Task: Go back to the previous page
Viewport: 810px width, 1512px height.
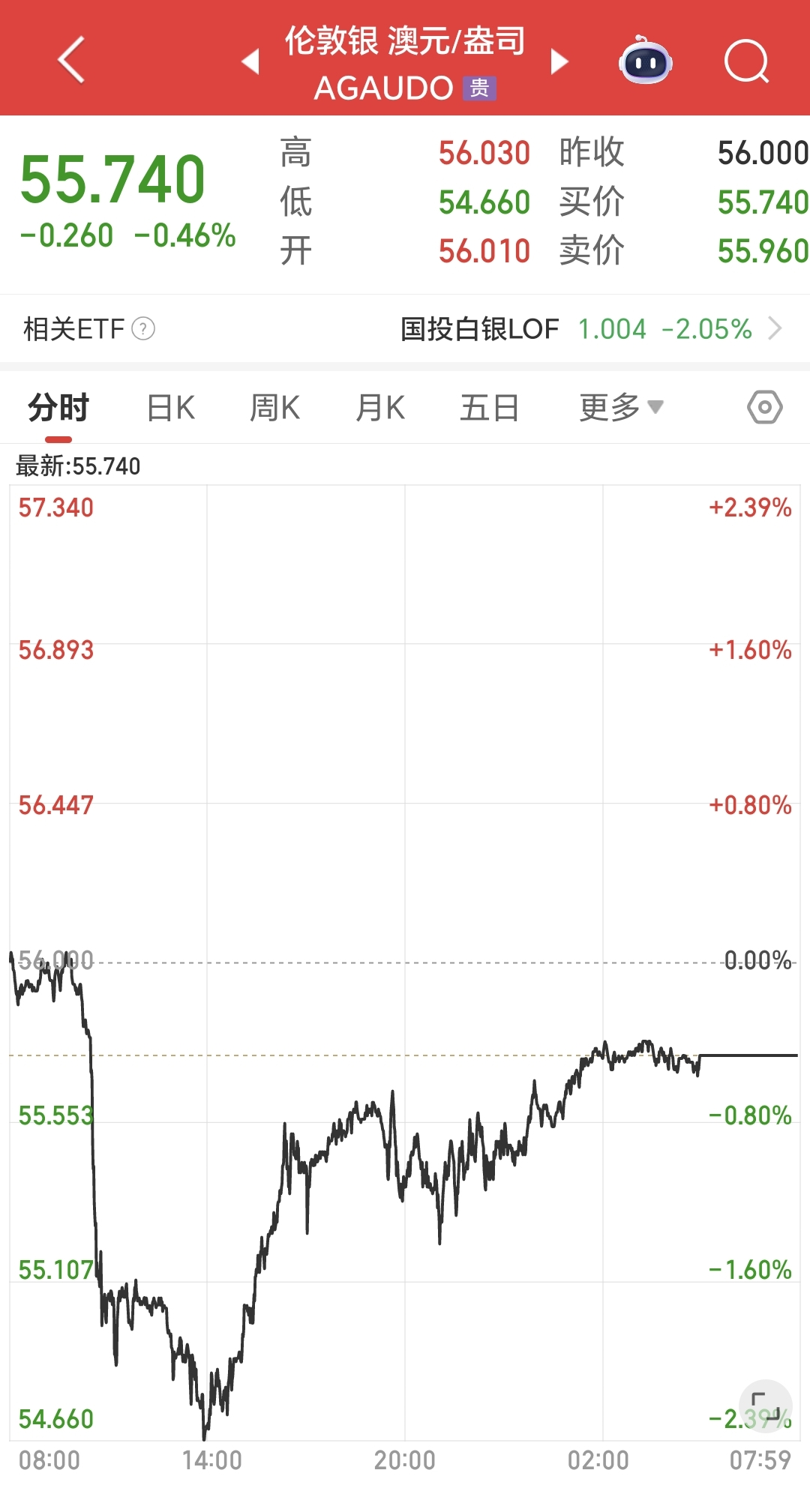Action: pos(72,60)
